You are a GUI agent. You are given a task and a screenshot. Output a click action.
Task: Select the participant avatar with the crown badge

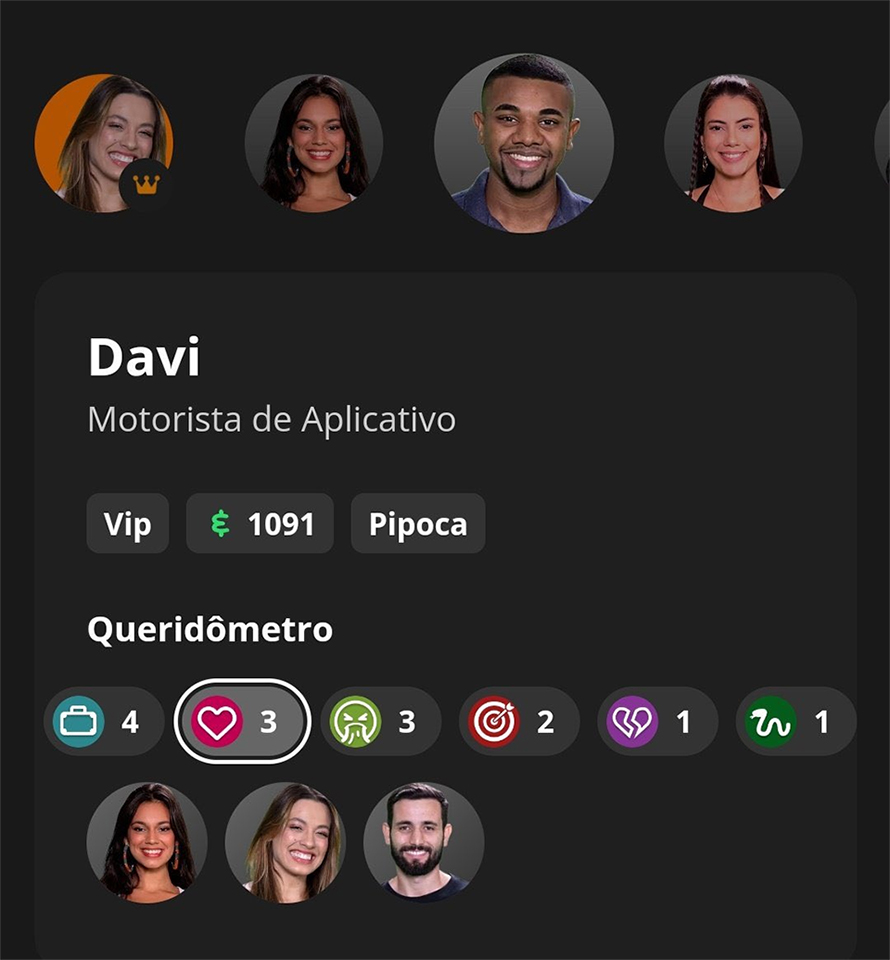tap(103, 142)
